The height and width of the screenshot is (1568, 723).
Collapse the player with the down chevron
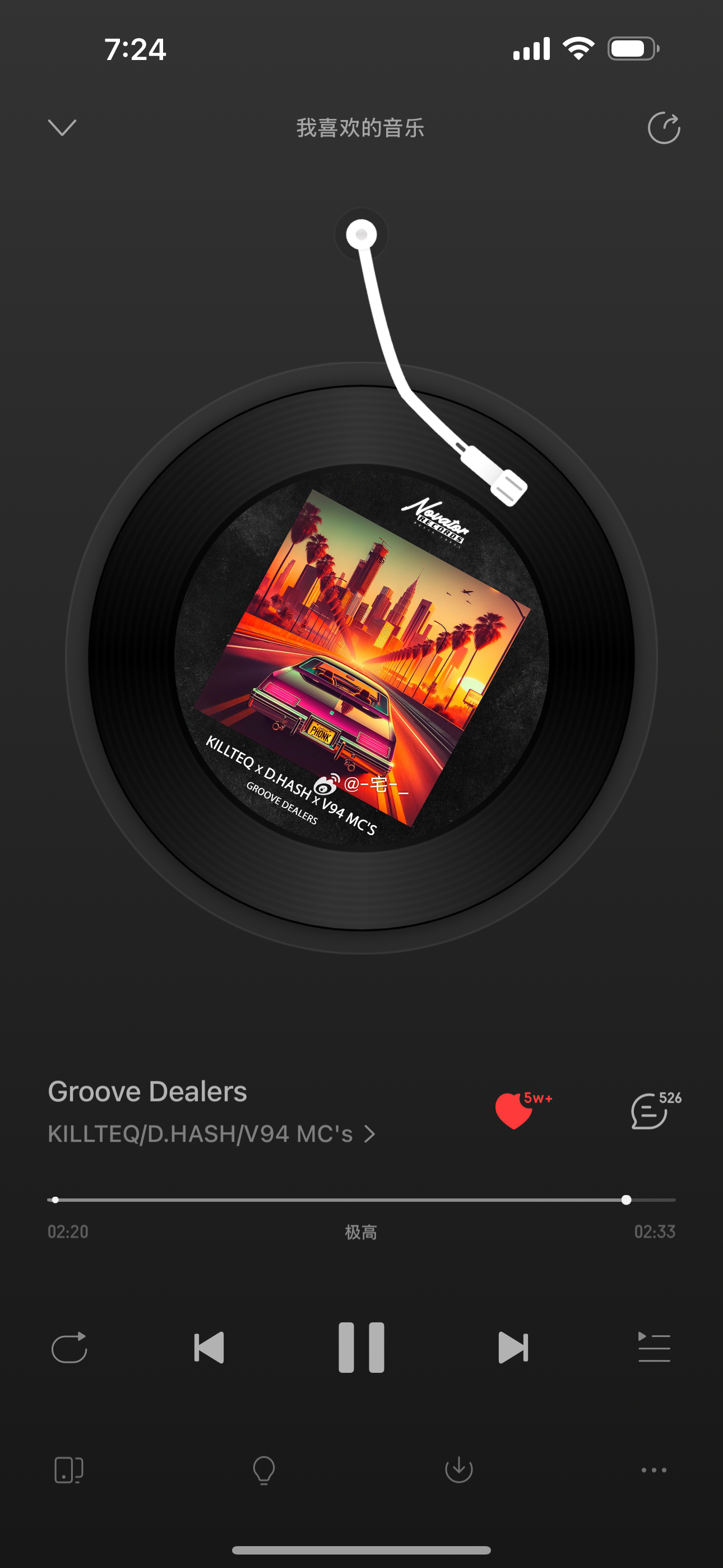point(62,128)
